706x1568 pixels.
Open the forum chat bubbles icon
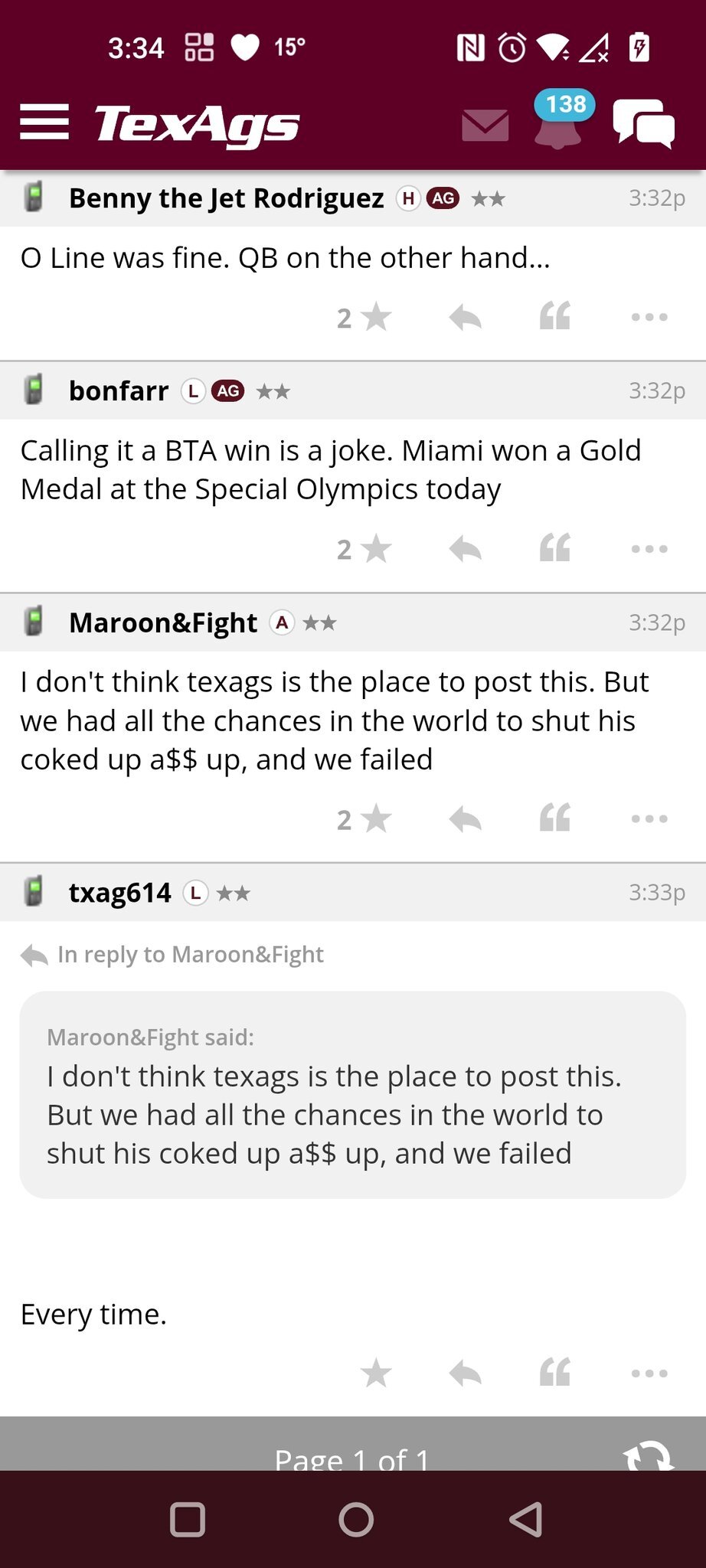[643, 123]
